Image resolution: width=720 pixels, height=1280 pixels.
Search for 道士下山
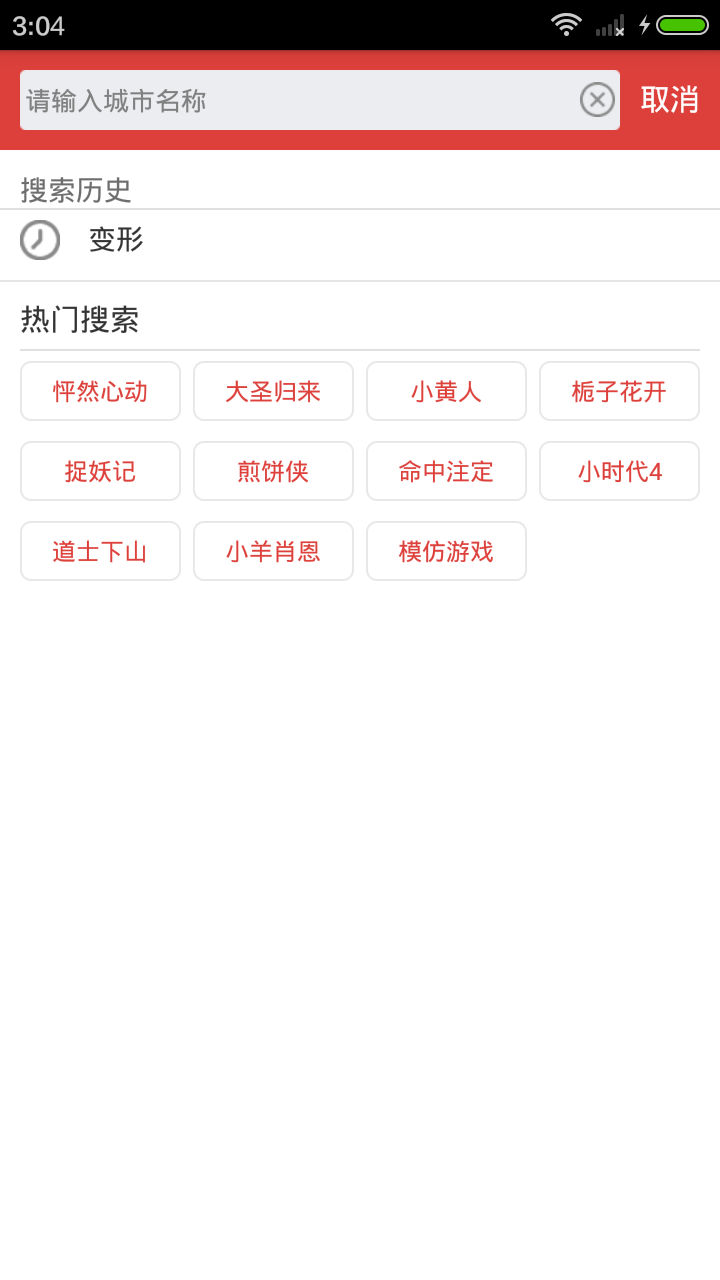click(100, 551)
